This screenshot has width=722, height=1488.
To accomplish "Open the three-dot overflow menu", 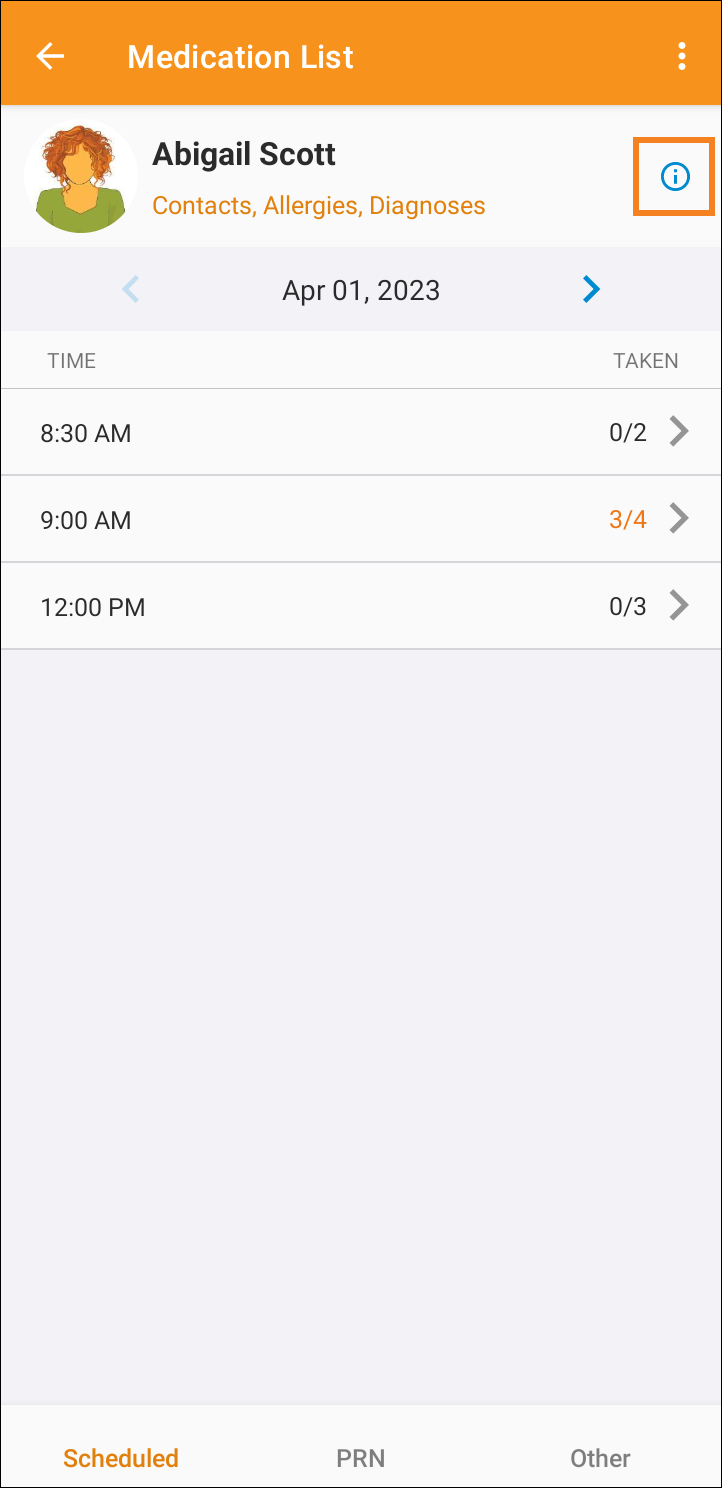I will [x=682, y=56].
